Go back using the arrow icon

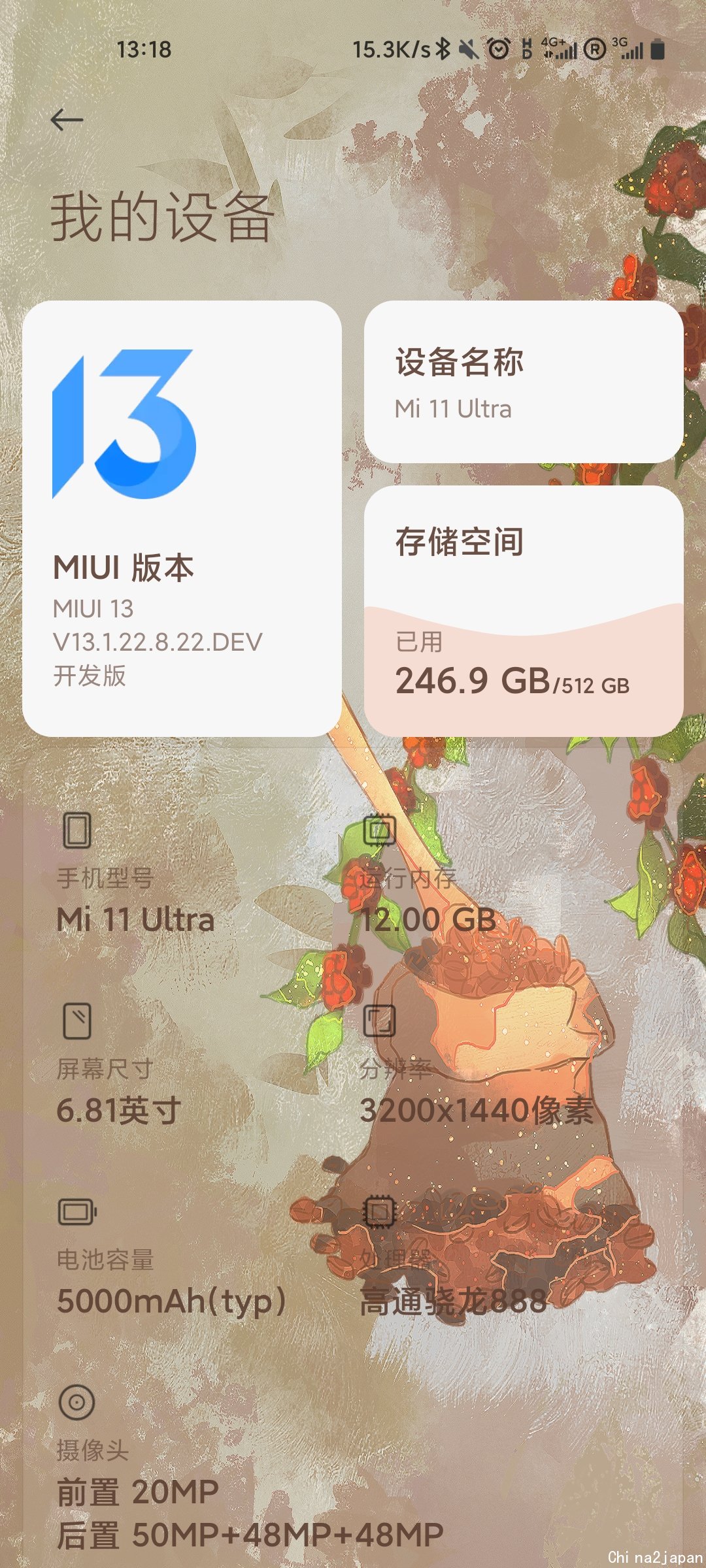click(67, 120)
